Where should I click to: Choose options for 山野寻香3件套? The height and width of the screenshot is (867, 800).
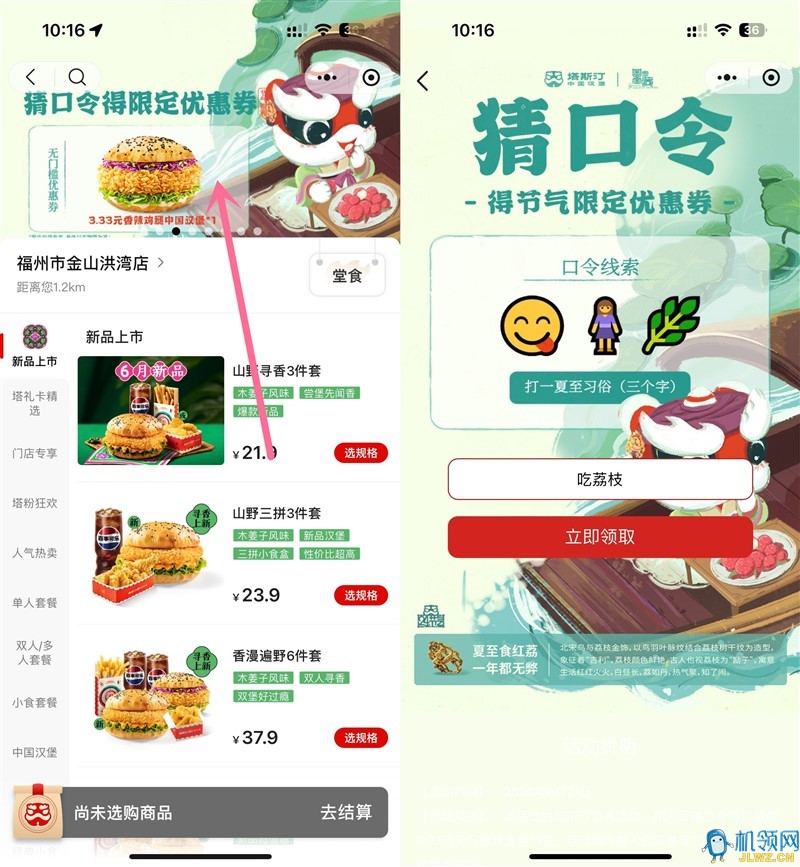click(360, 453)
